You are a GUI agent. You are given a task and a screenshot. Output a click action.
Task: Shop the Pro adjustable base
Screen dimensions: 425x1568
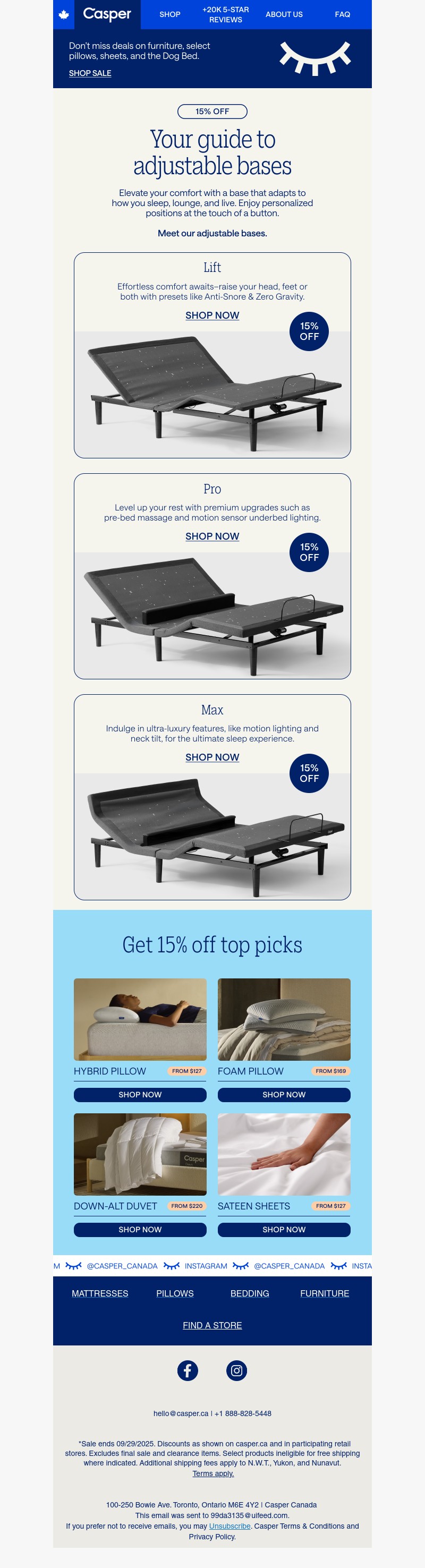tap(212, 536)
